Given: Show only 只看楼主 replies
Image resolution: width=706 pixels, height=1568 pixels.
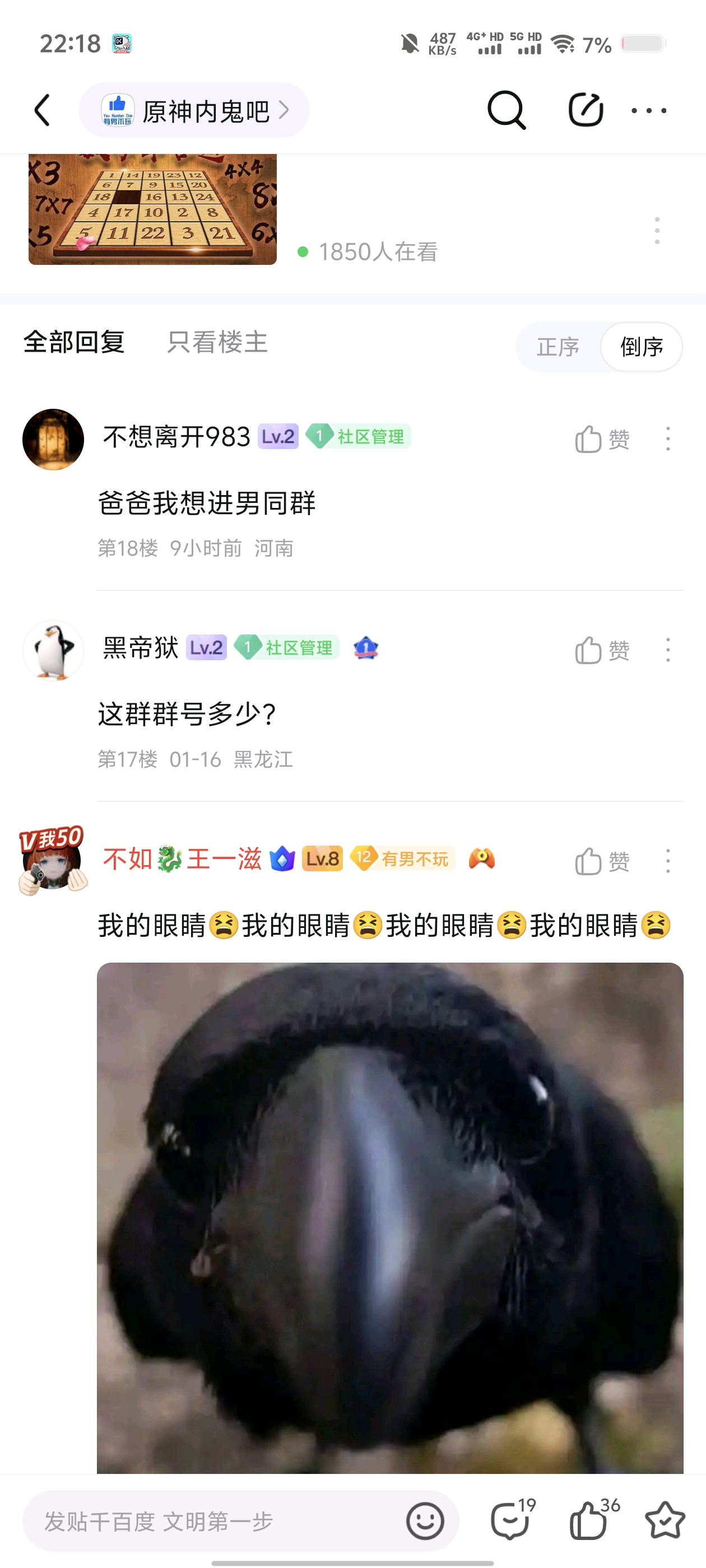Looking at the screenshot, I should pos(217,342).
